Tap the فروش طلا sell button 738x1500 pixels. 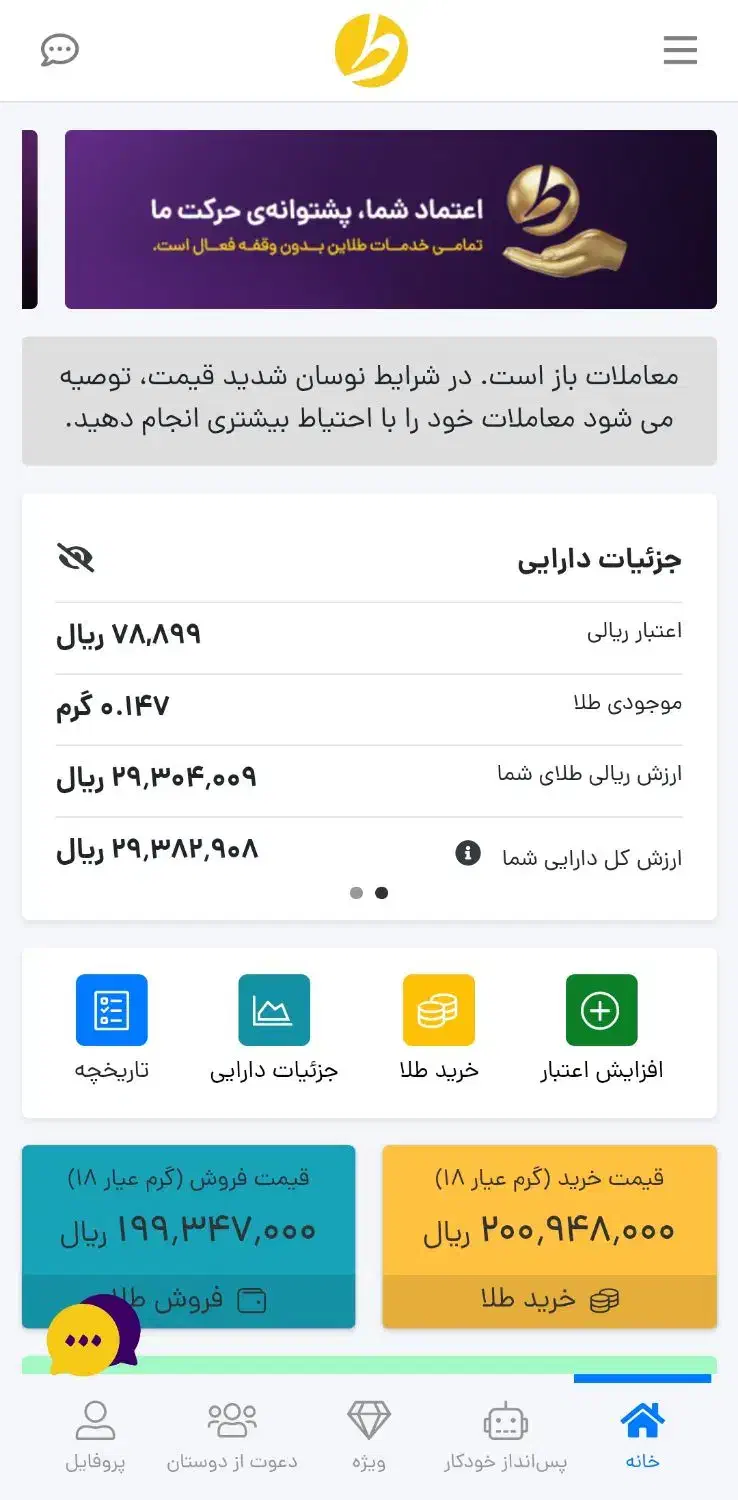pos(189,1298)
